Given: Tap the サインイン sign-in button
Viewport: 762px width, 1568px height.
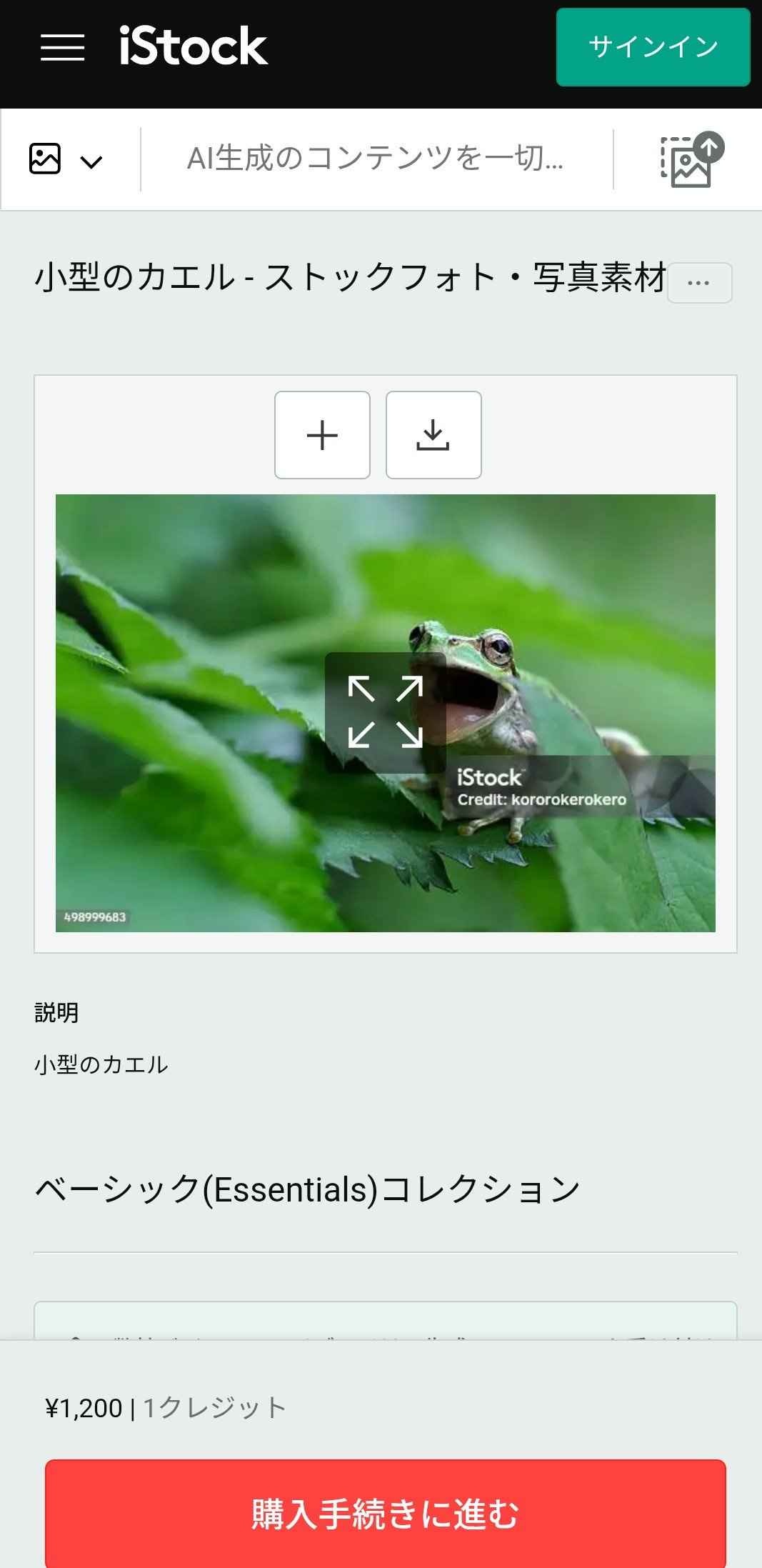Looking at the screenshot, I should [653, 47].
